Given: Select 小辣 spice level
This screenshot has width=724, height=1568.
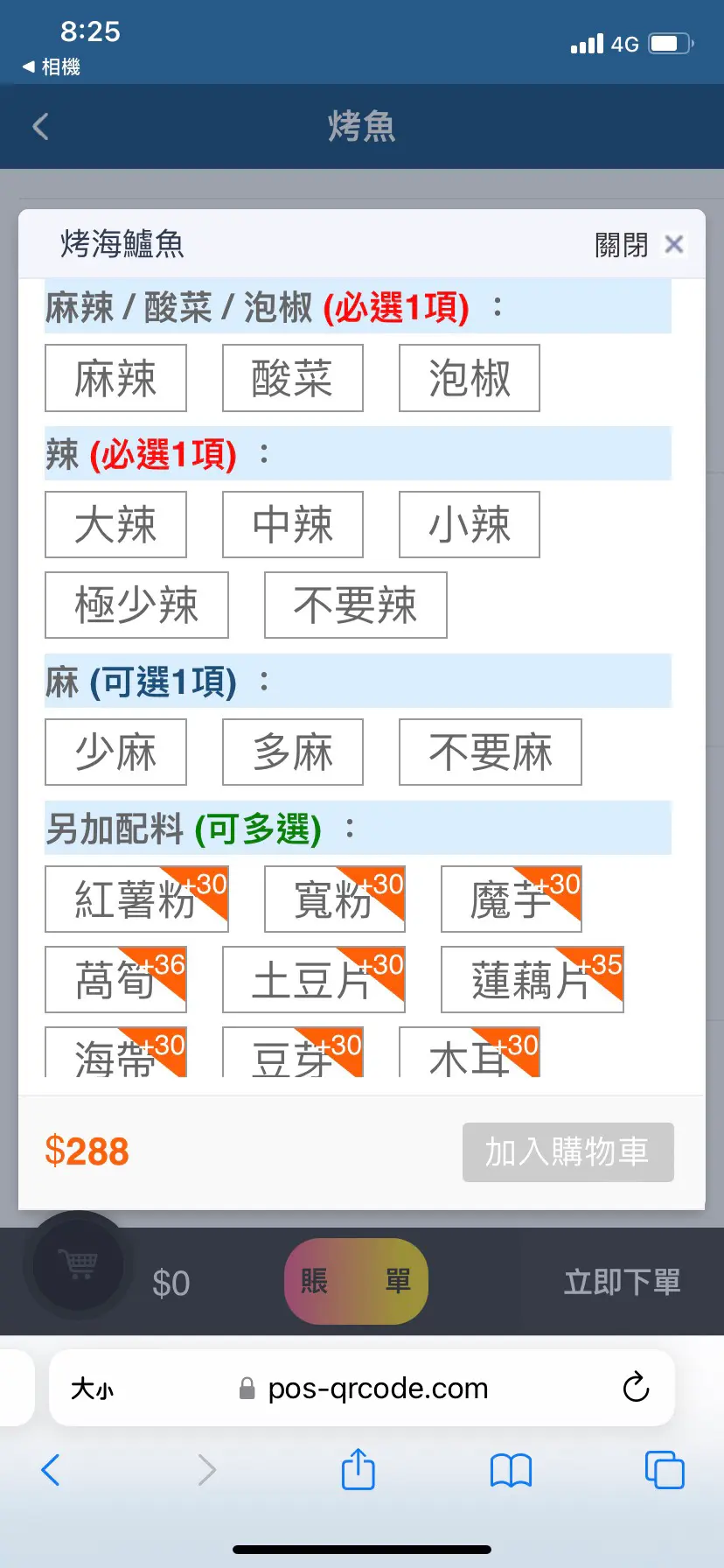Looking at the screenshot, I should point(470,525).
